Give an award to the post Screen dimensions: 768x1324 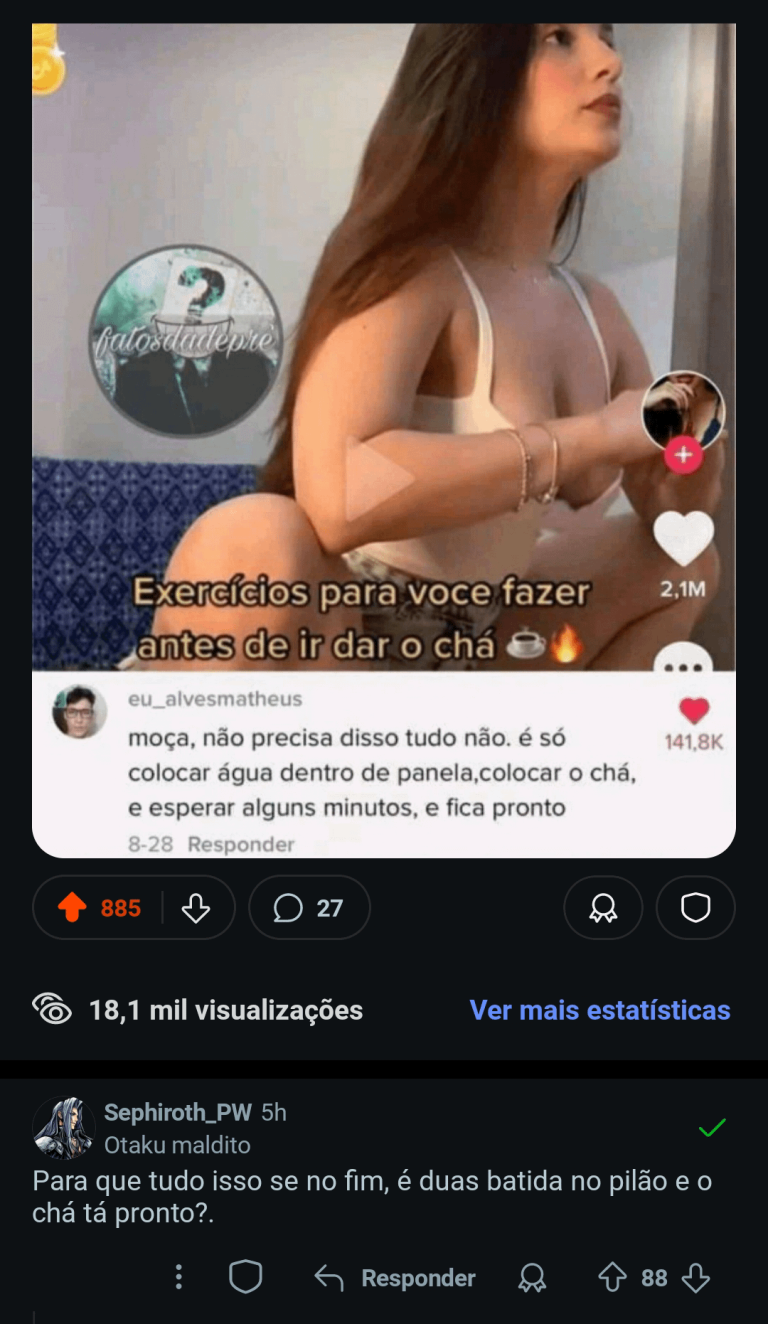pyautogui.click(x=603, y=908)
